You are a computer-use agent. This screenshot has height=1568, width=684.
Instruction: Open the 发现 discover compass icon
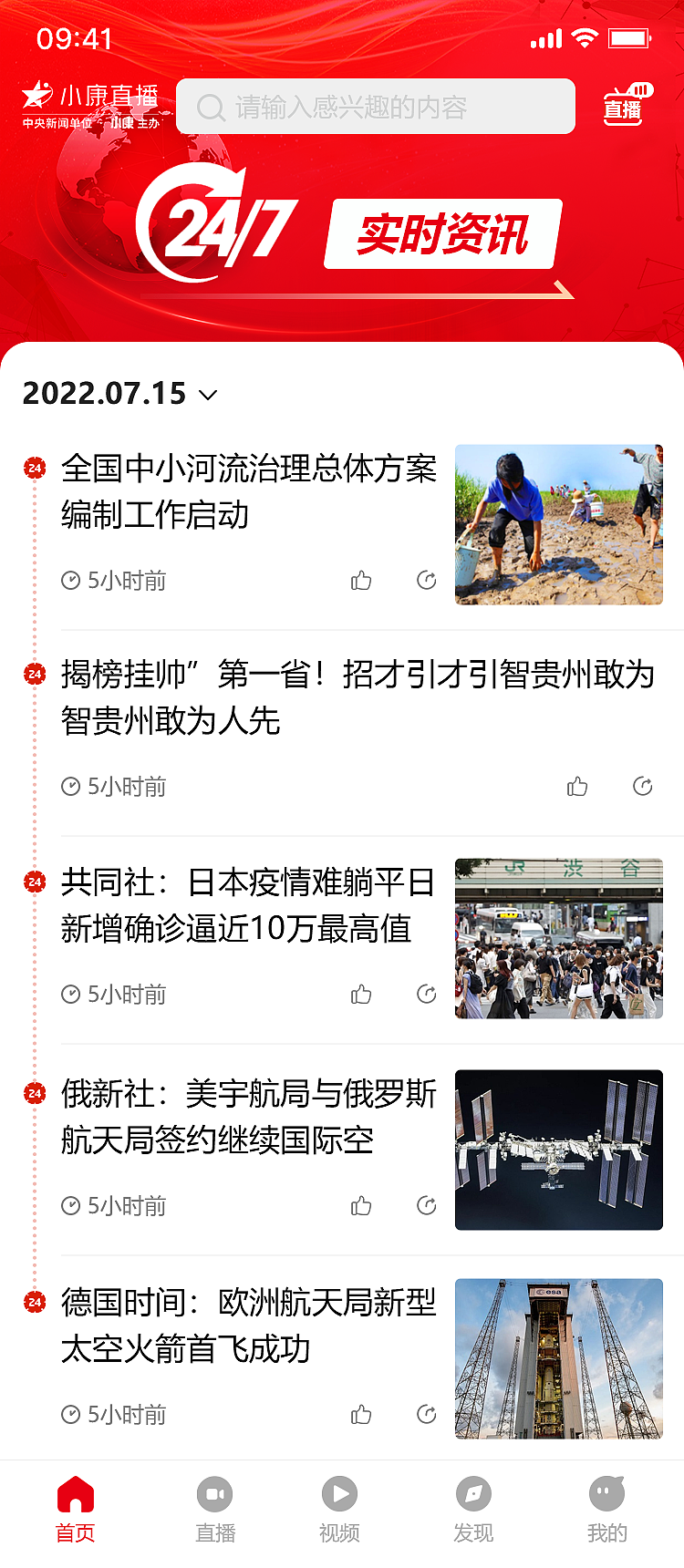(472, 1493)
